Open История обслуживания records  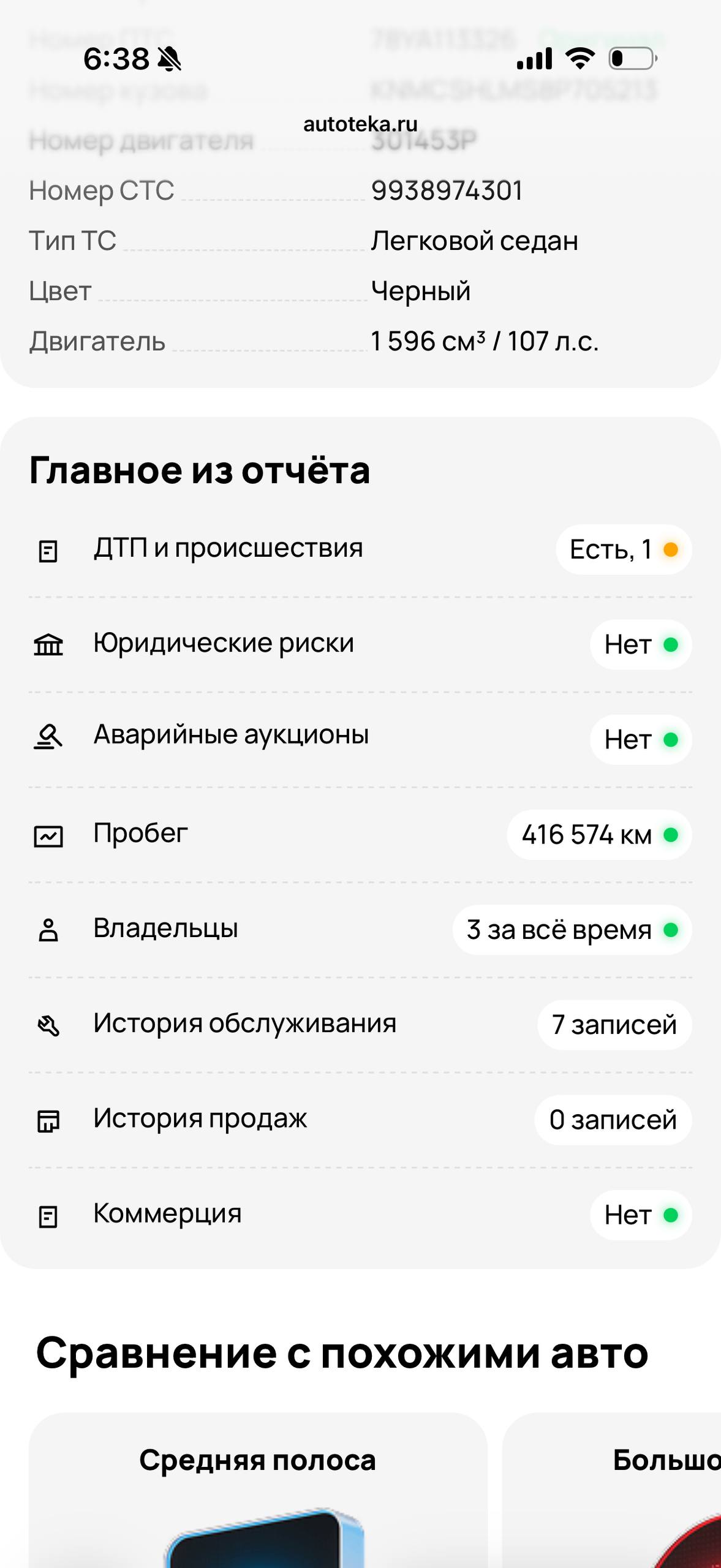[x=360, y=1024]
